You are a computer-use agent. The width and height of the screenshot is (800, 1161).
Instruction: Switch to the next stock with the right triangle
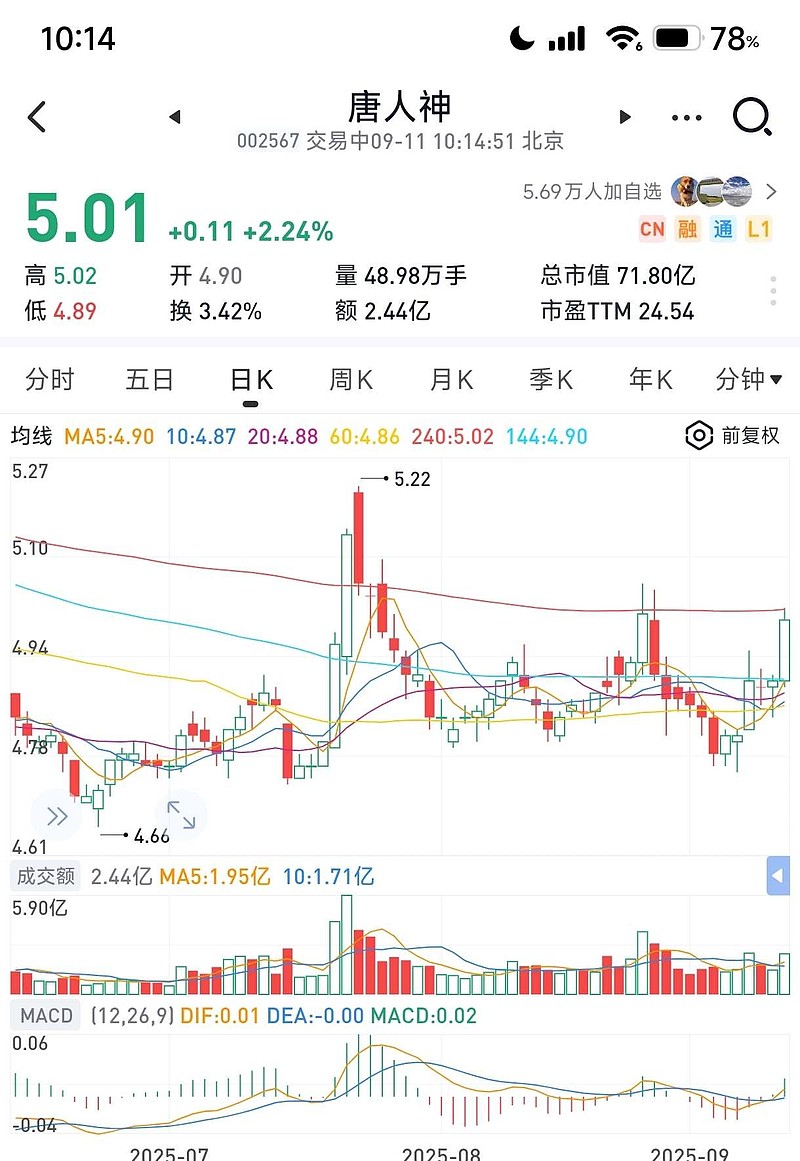point(625,117)
